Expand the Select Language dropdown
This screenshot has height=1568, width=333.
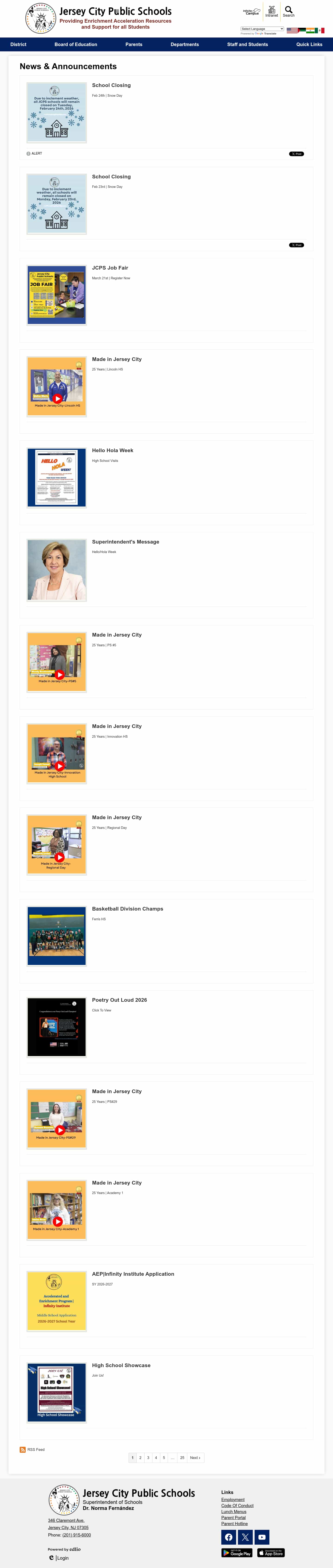click(262, 29)
